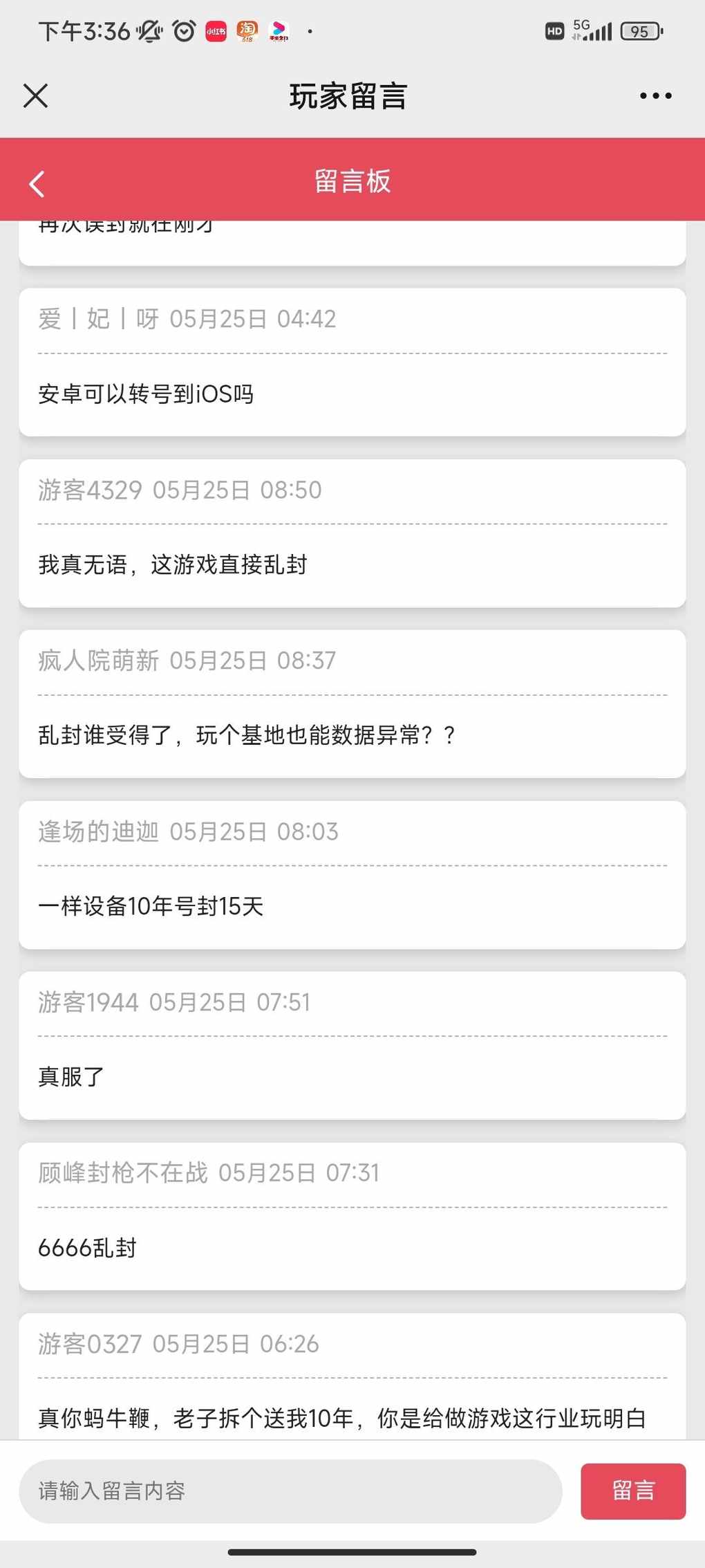Submit with the red 留言 button
Viewport: 705px width, 1568px height.
pyautogui.click(x=632, y=1491)
